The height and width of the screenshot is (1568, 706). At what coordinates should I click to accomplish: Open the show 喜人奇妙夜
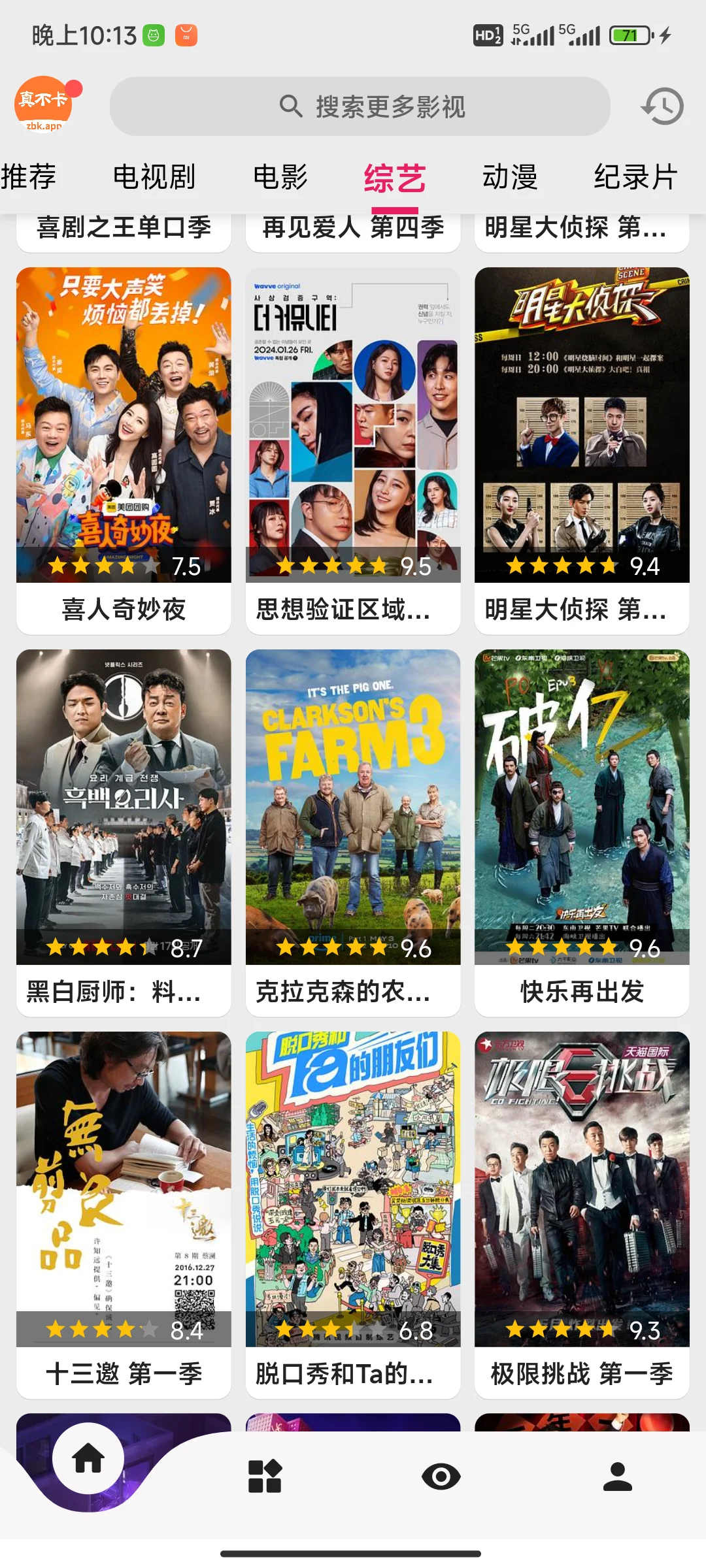point(124,451)
